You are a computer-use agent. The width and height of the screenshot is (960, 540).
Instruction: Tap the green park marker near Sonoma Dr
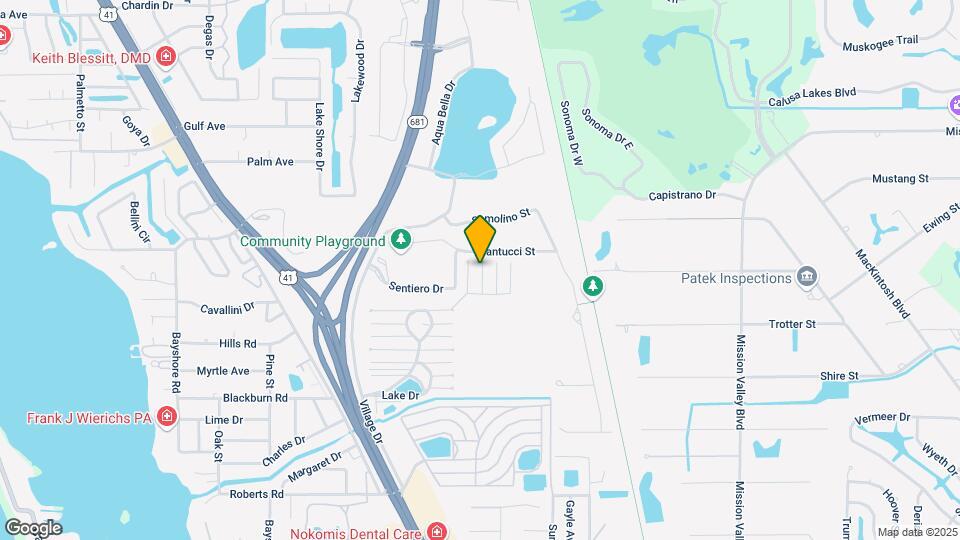(x=594, y=287)
